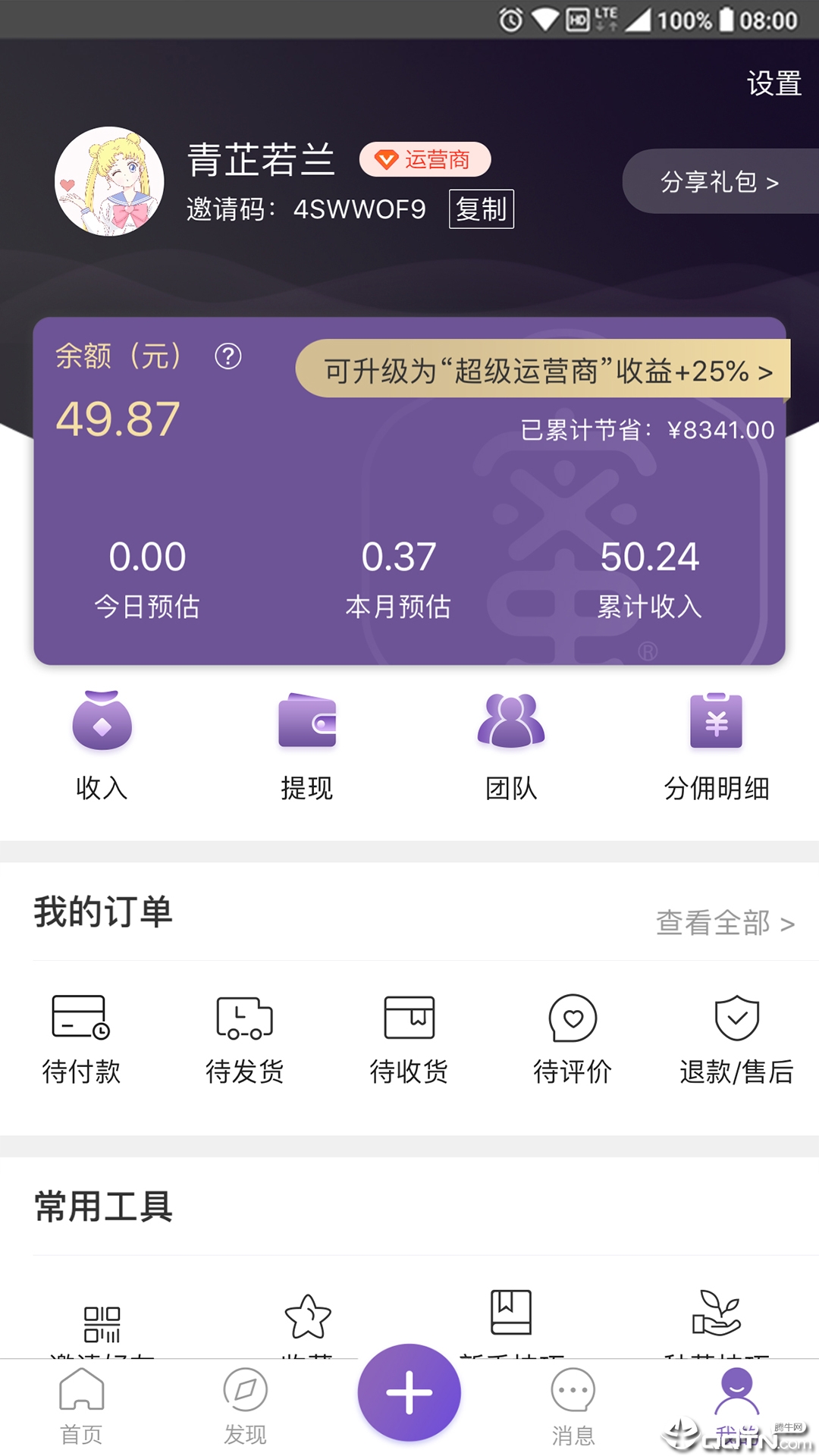Image resolution: width=819 pixels, height=1456 pixels.
Task: View all orders via 查看全部
Action: 724,923
